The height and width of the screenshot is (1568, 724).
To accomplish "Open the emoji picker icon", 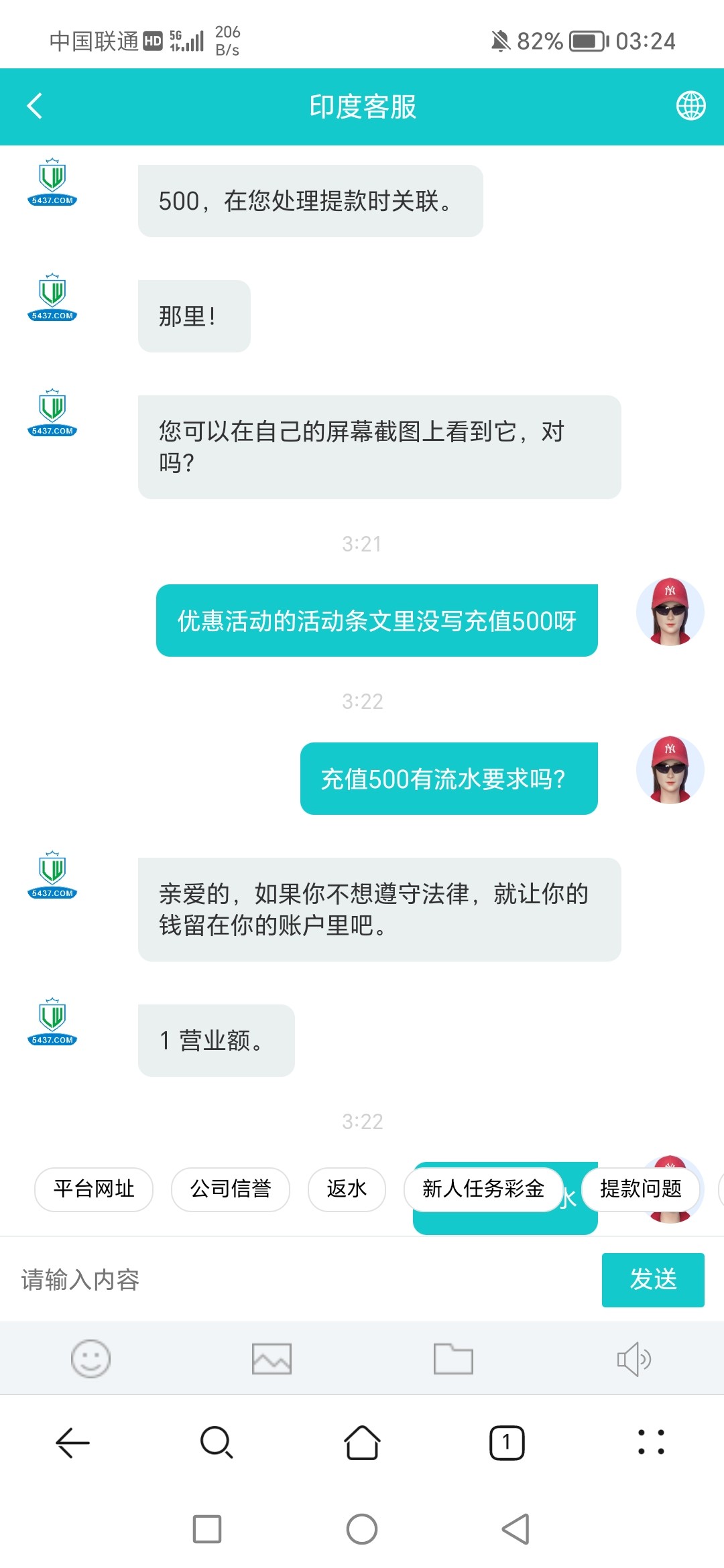I will (90, 1359).
